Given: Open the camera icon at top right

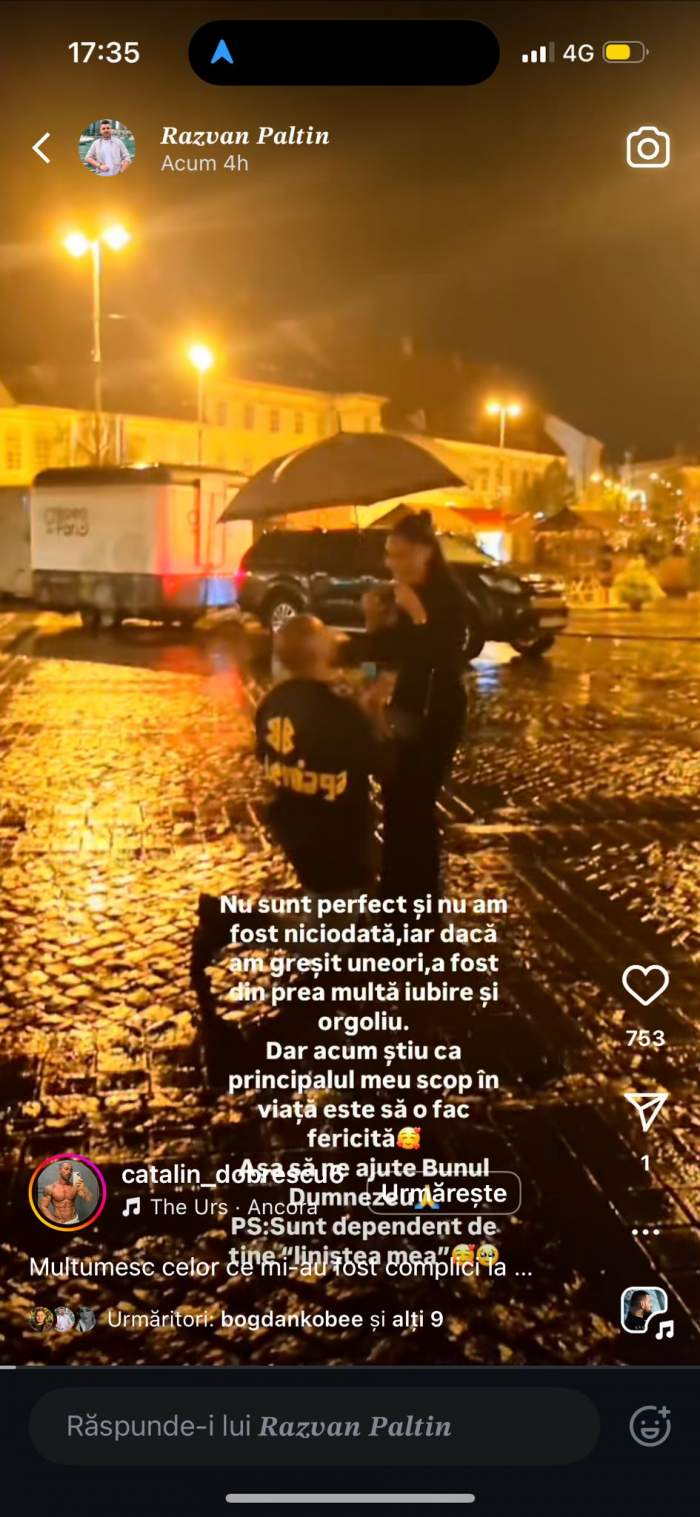Looking at the screenshot, I should pos(648,148).
